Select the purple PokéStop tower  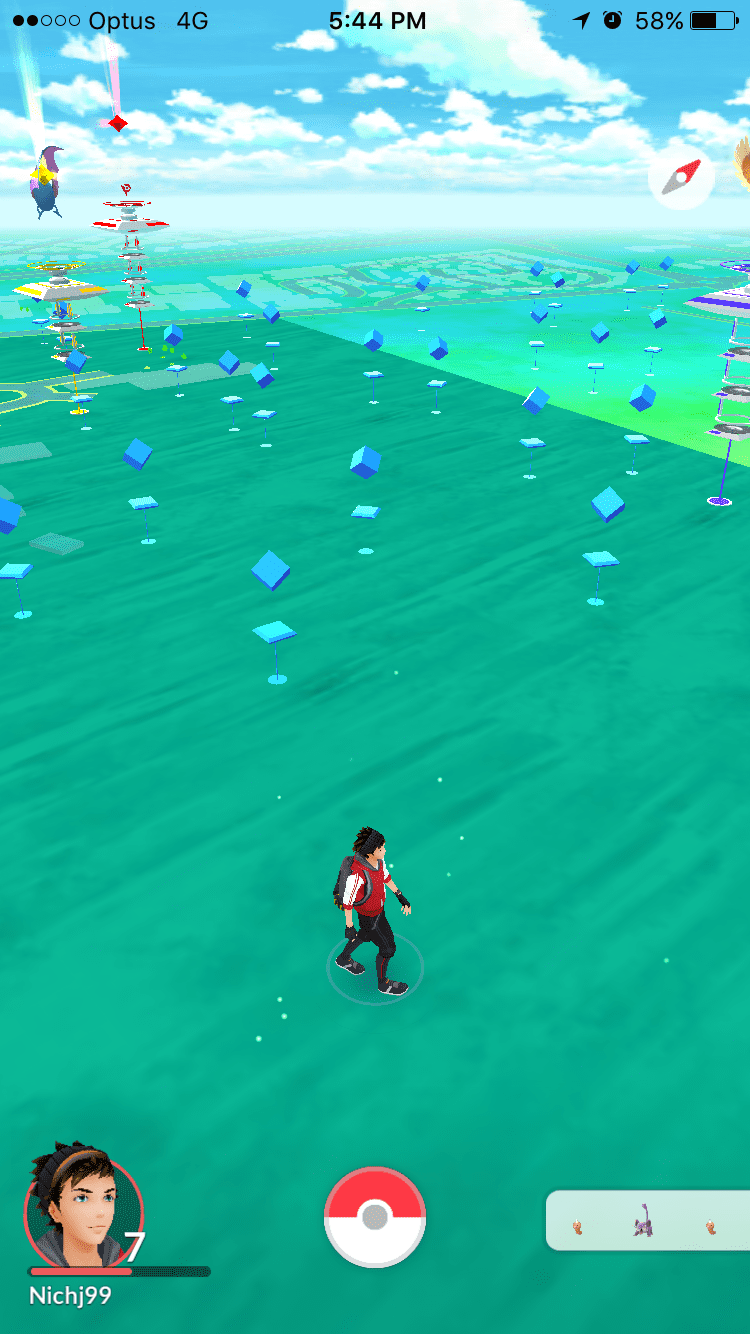tap(729, 380)
